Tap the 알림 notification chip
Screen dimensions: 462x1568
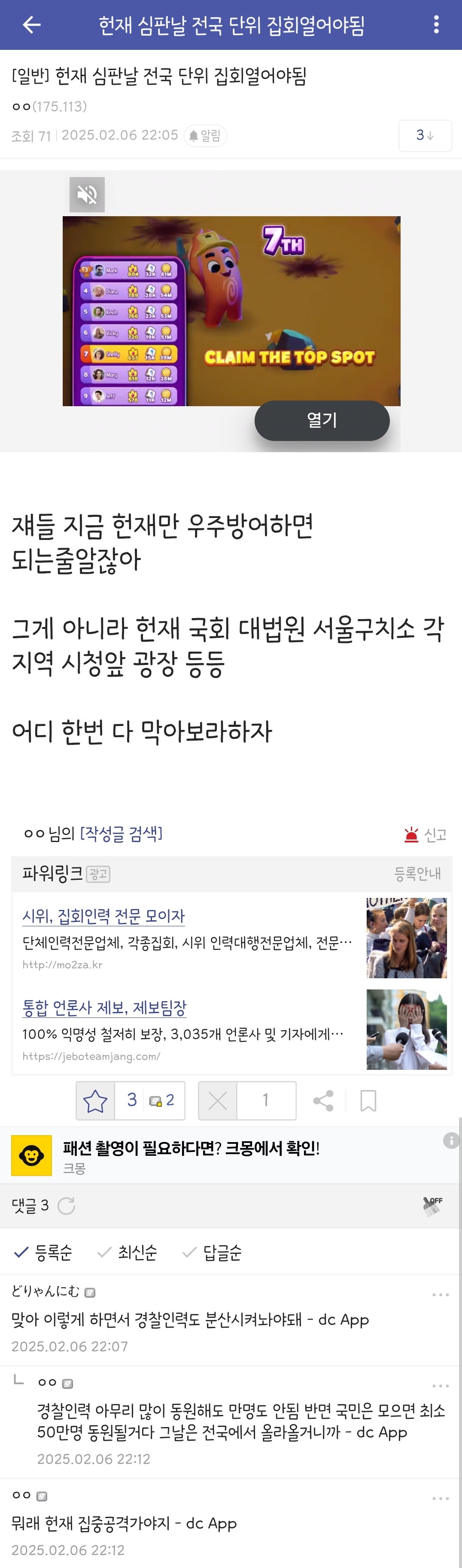206,135
